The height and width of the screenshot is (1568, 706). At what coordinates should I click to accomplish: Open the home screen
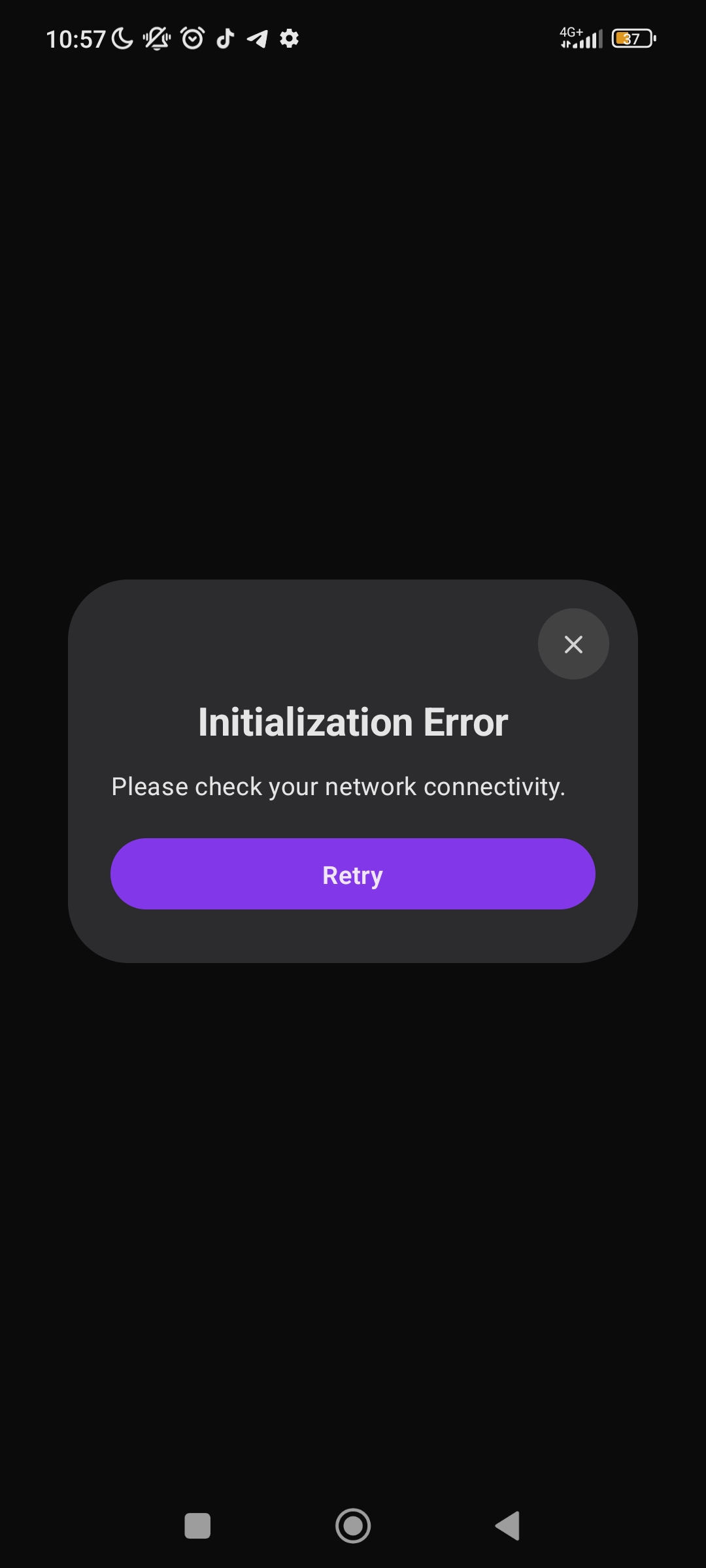(x=353, y=1526)
